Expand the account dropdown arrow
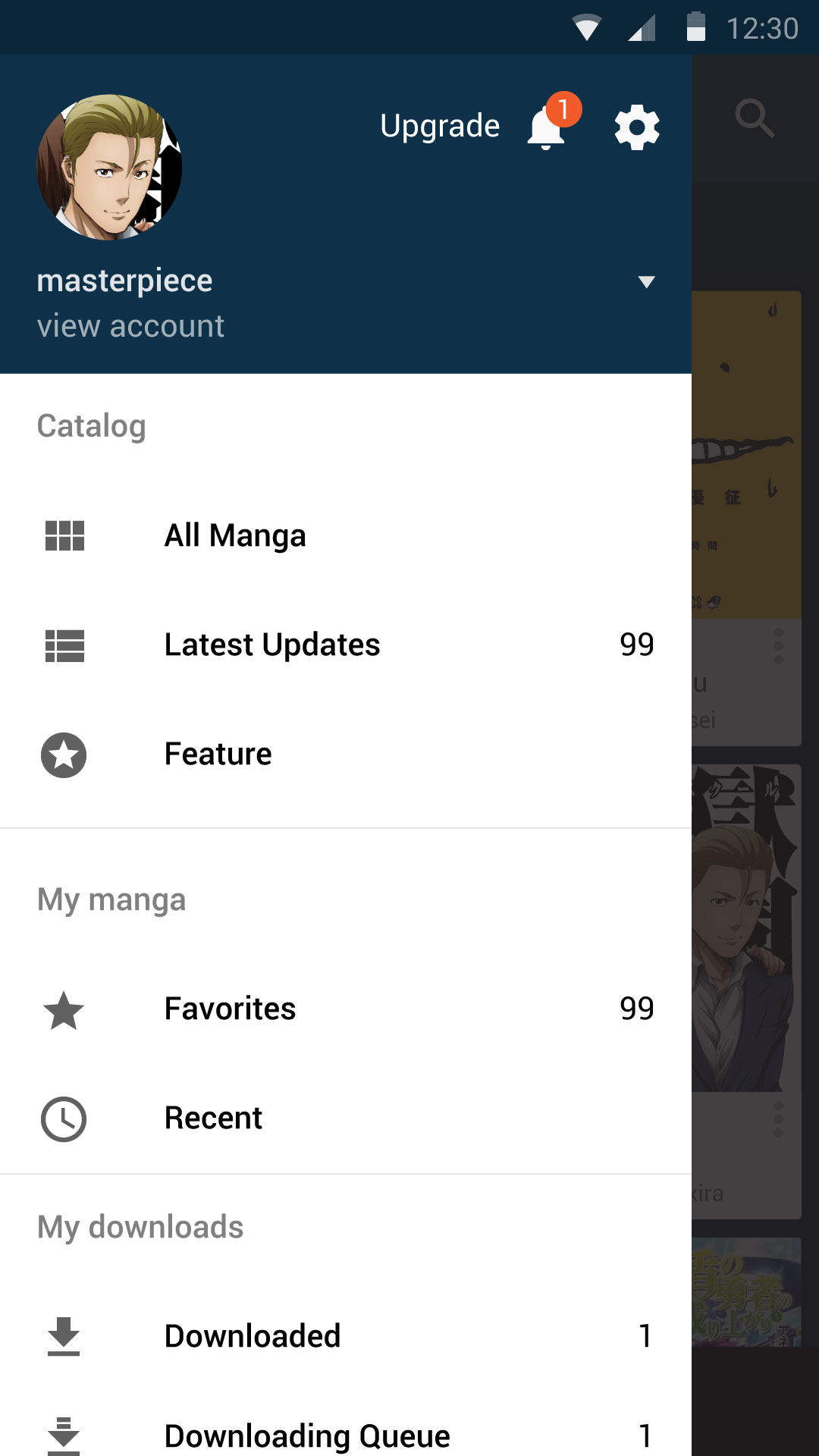This screenshot has width=819, height=1456. [646, 282]
